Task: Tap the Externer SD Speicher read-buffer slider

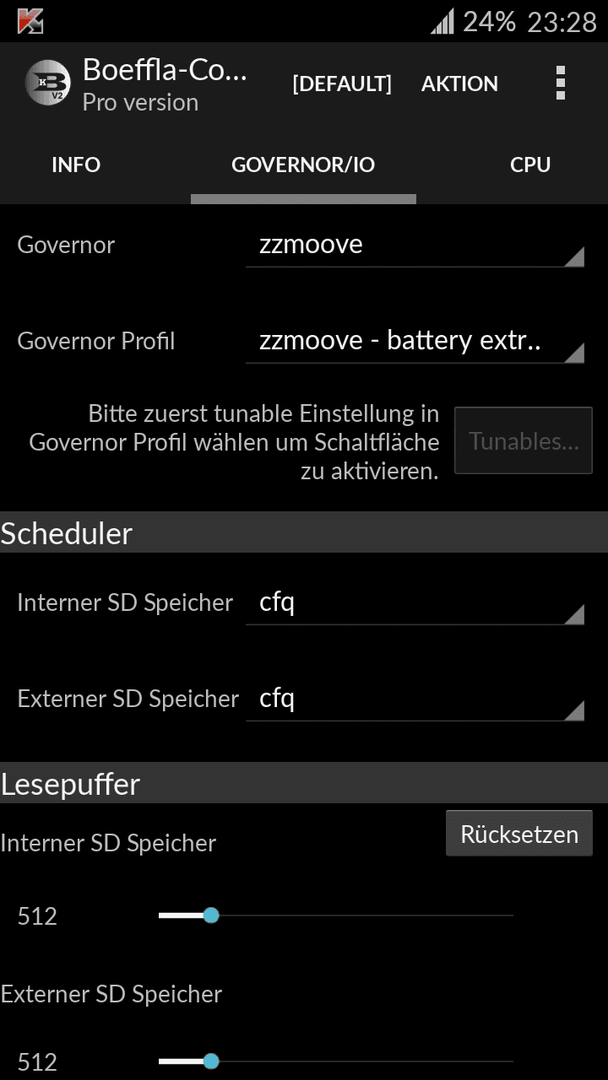Action: click(336, 1061)
